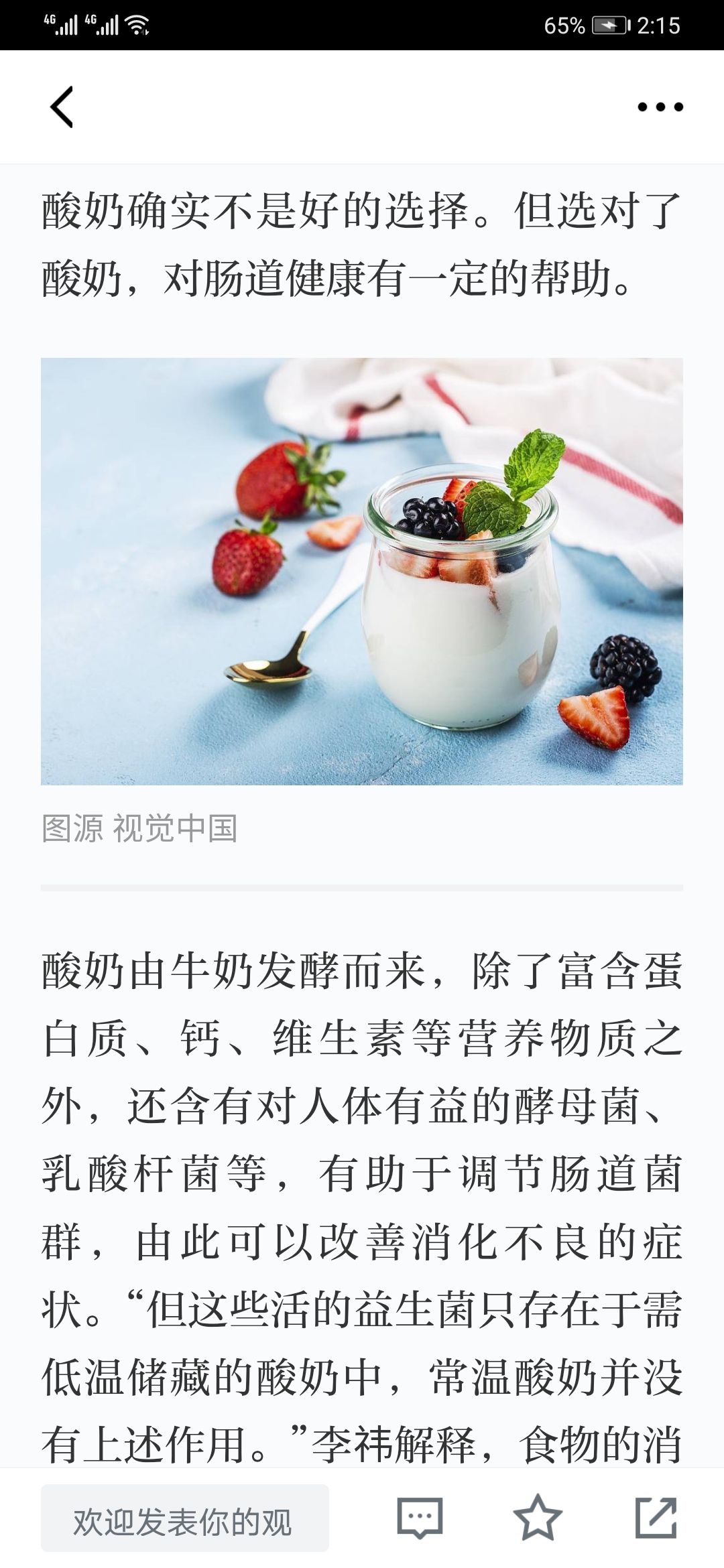This screenshot has height=1568, width=724.
Task: View the yogurt photo full screen
Action: [362, 571]
